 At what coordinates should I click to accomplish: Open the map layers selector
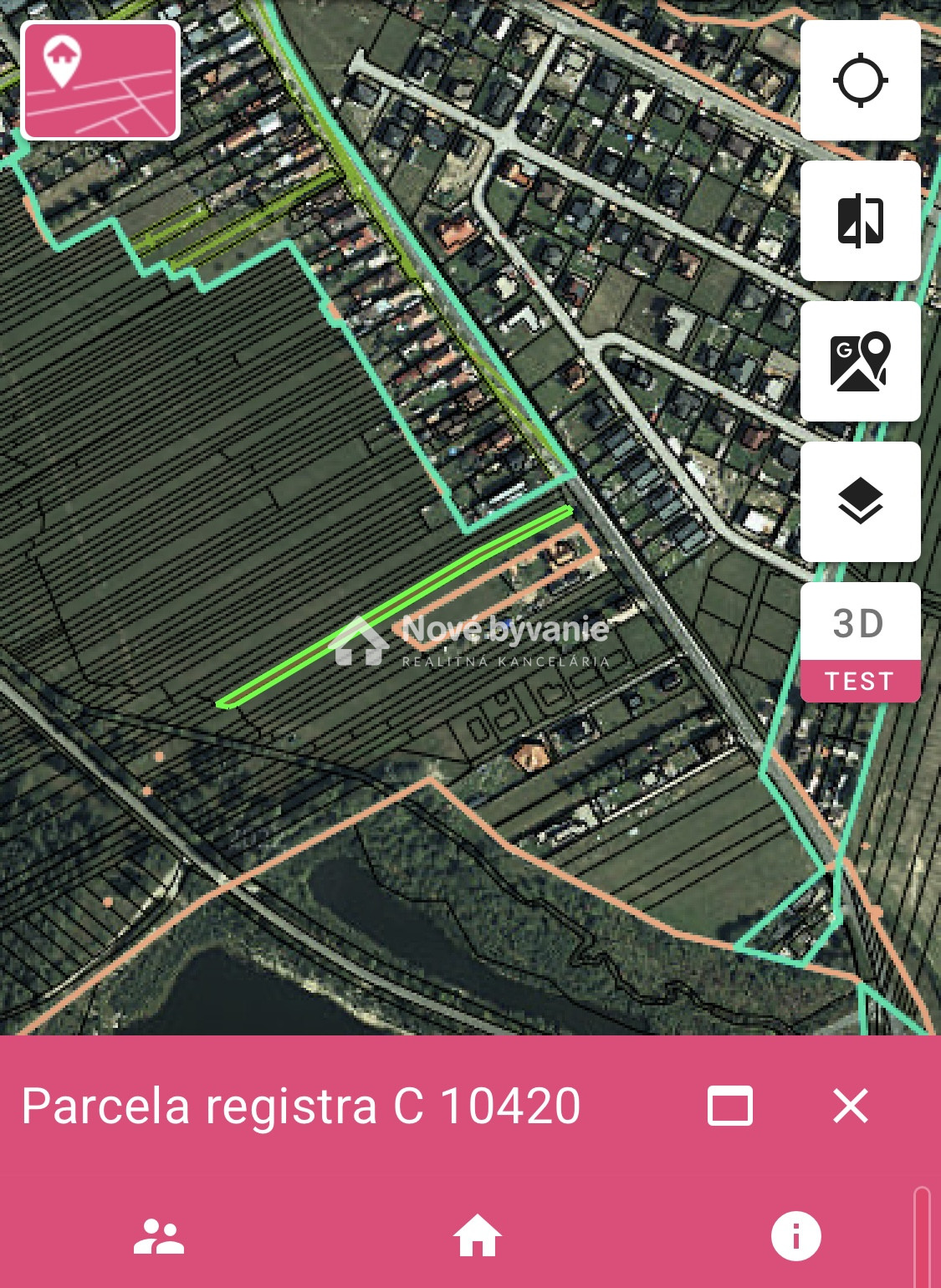click(x=860, y=502)
